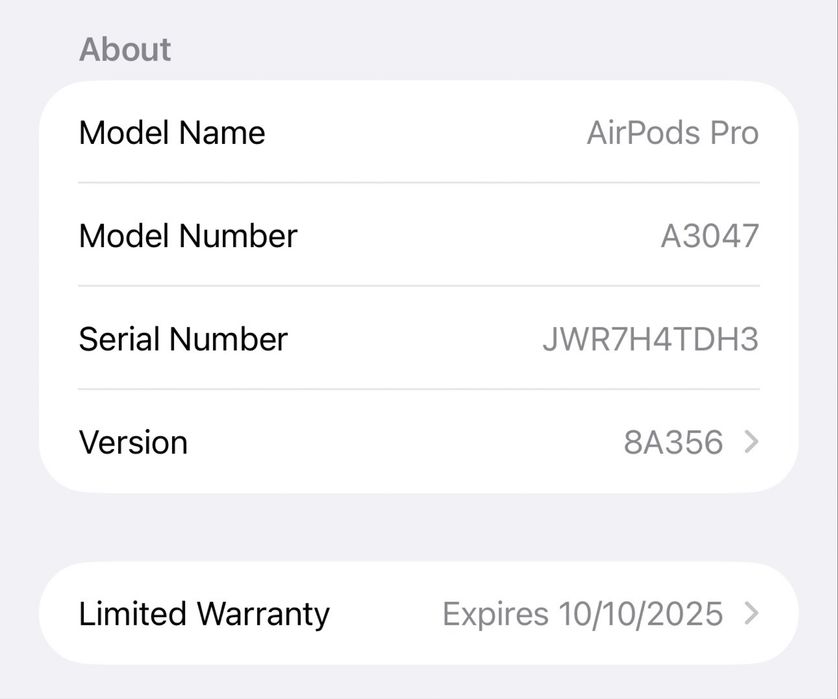Viewport: 838px width, 699px height.
Task: Open the Limited Warranty row
Action: (418, 613)
